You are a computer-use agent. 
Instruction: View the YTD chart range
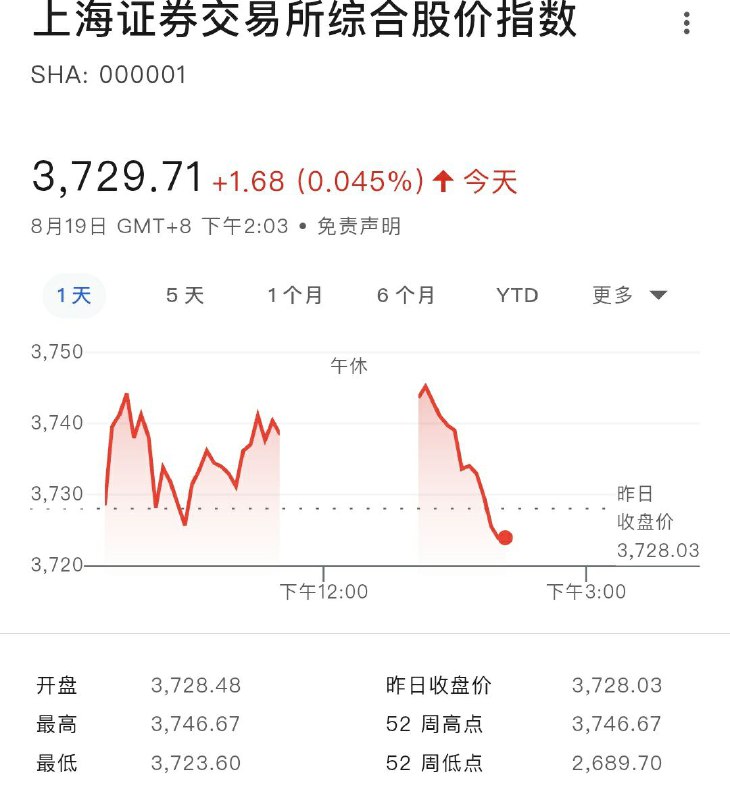[517, 295]
